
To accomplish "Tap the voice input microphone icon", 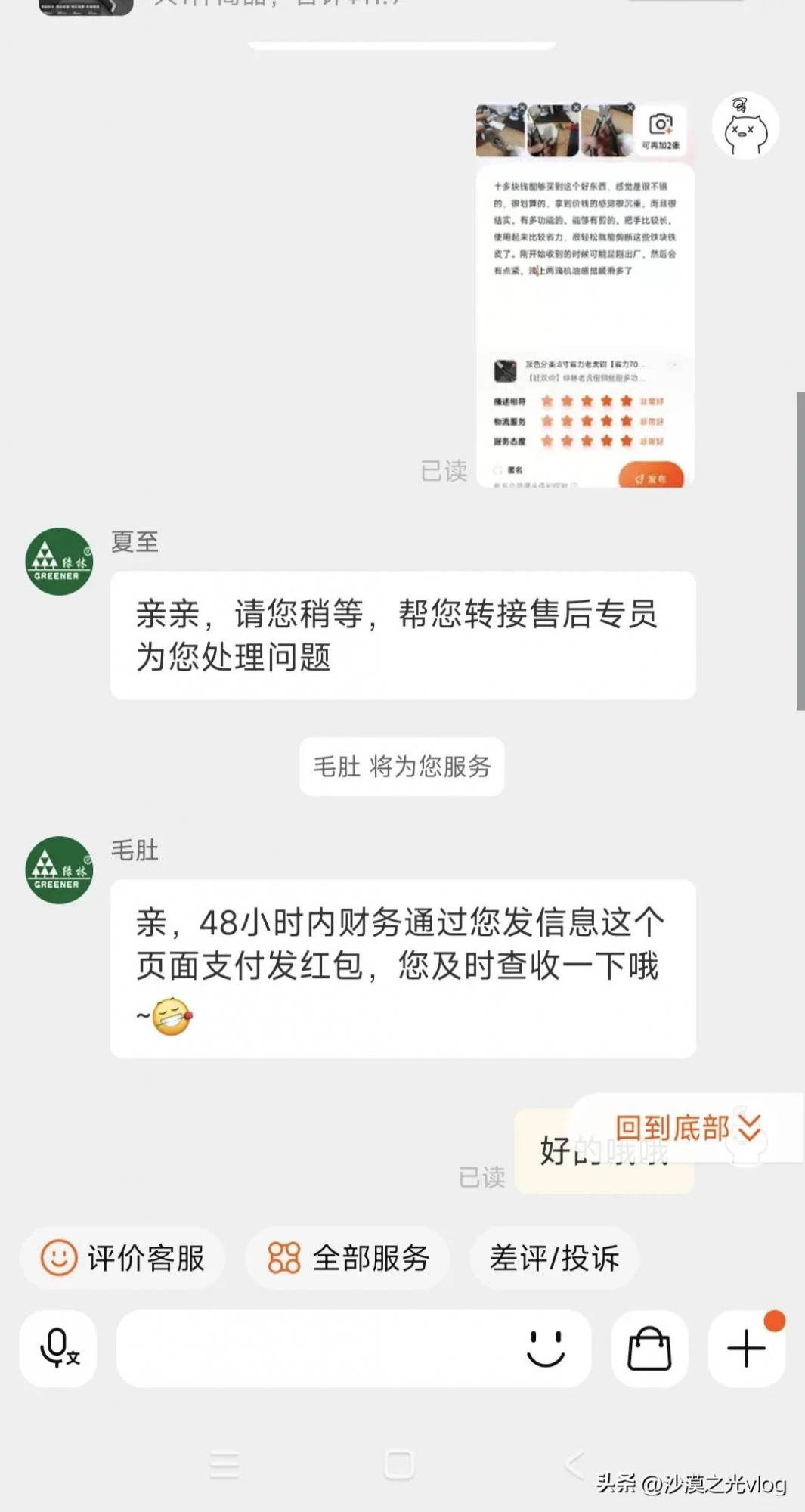I will [x=58, y=1349].
